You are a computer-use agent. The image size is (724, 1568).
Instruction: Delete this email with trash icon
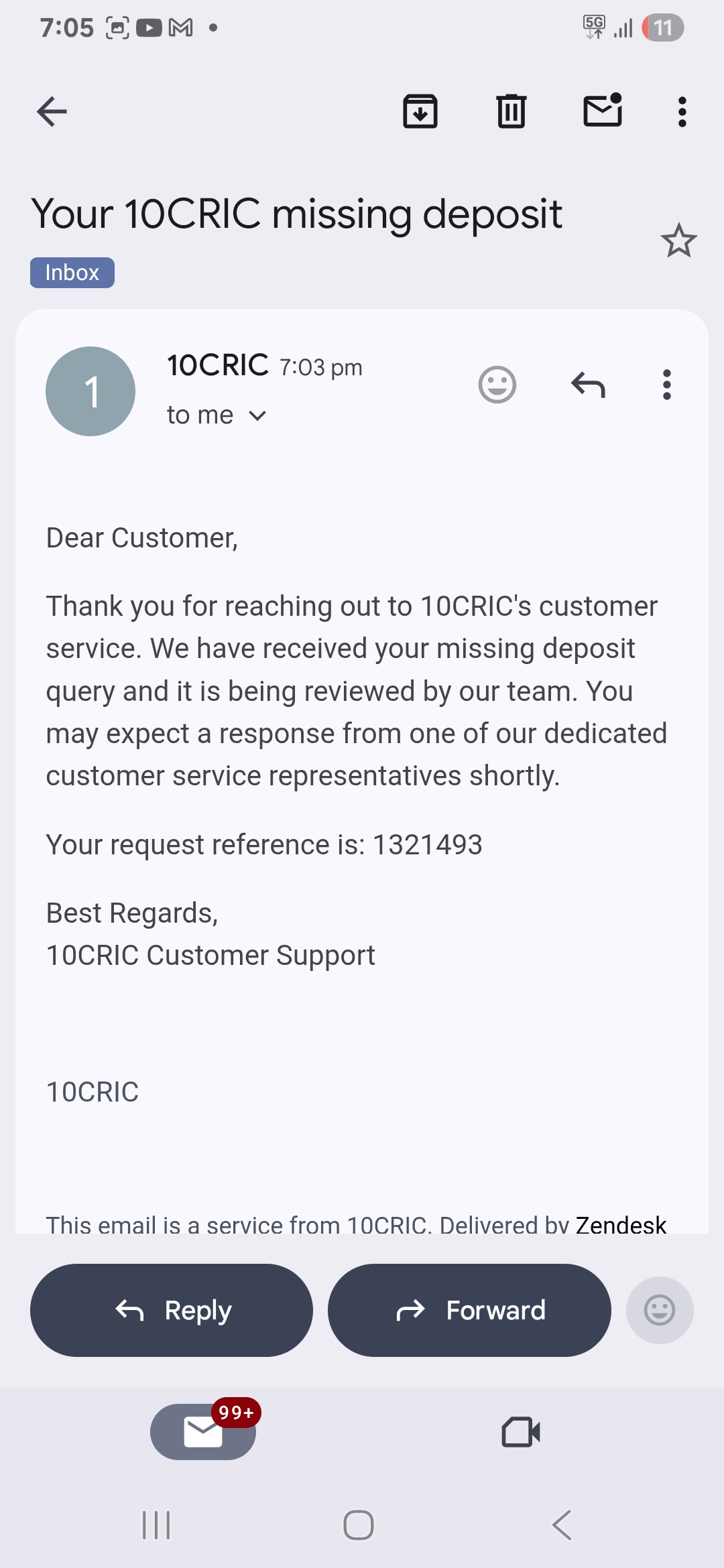pyautogui.click(x=511, y=111)
